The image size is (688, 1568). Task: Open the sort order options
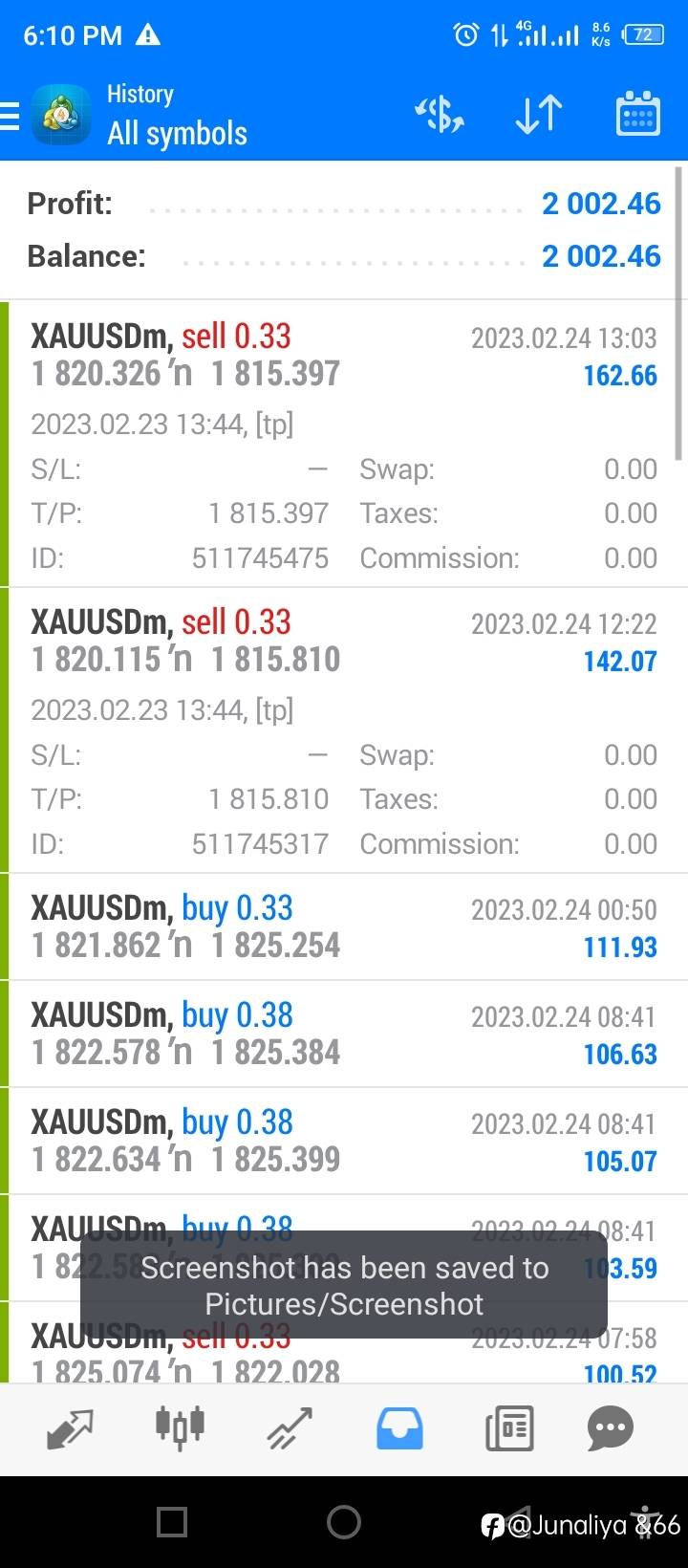[539, 115]
